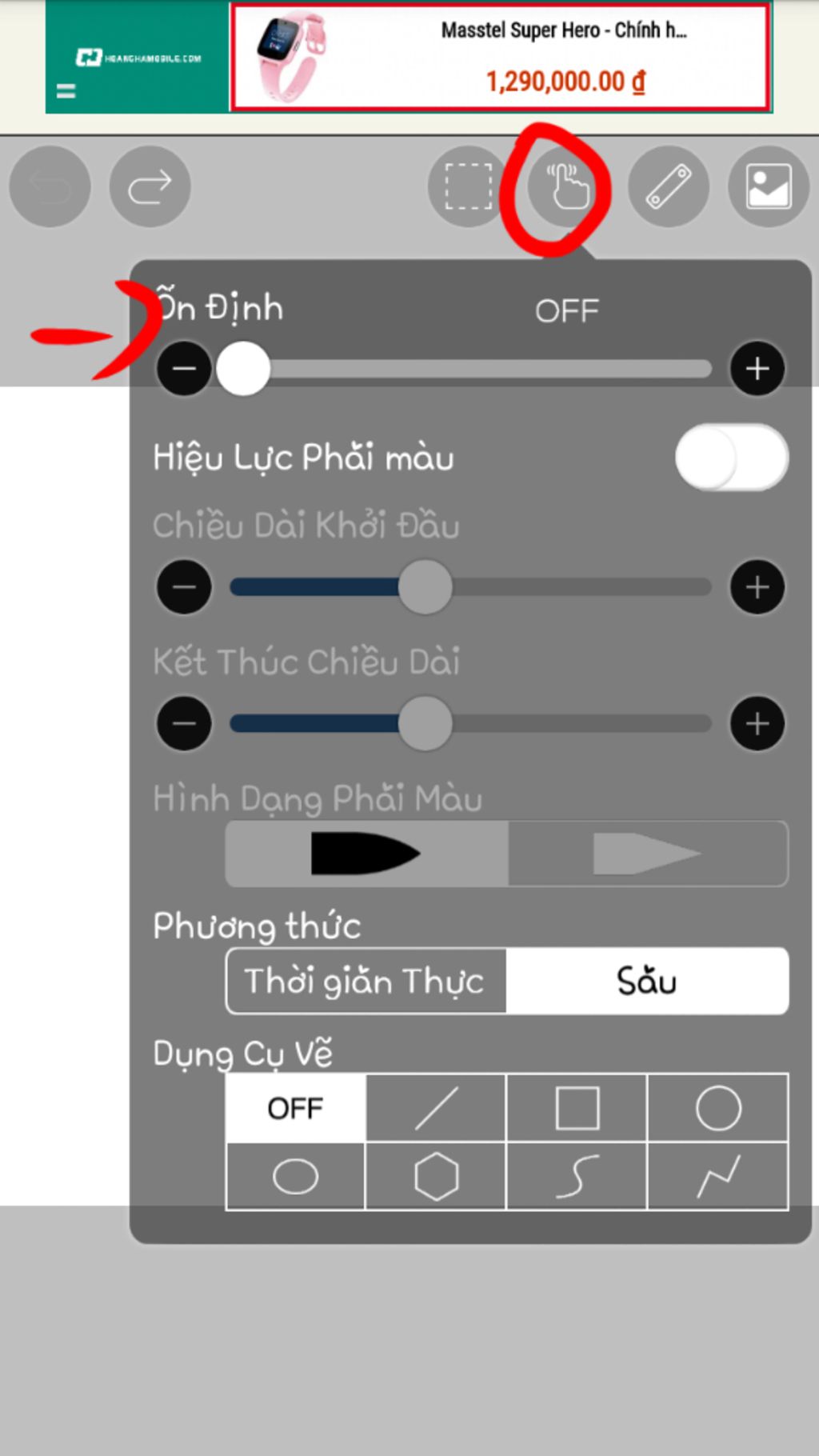The height and width of the screenshot is (1456, 819).
Task: Open the material image tool
Action: [x=768, y=186]
